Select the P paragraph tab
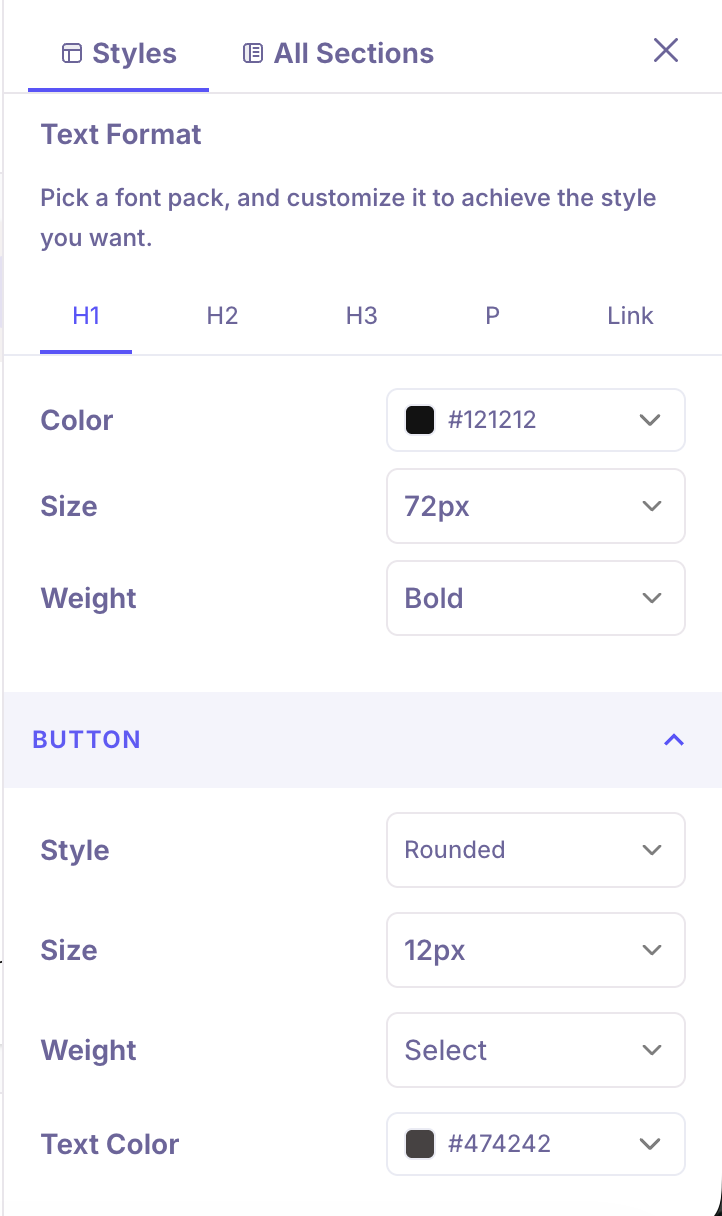Screen dimensions: 722x1216 click(492, 316)
